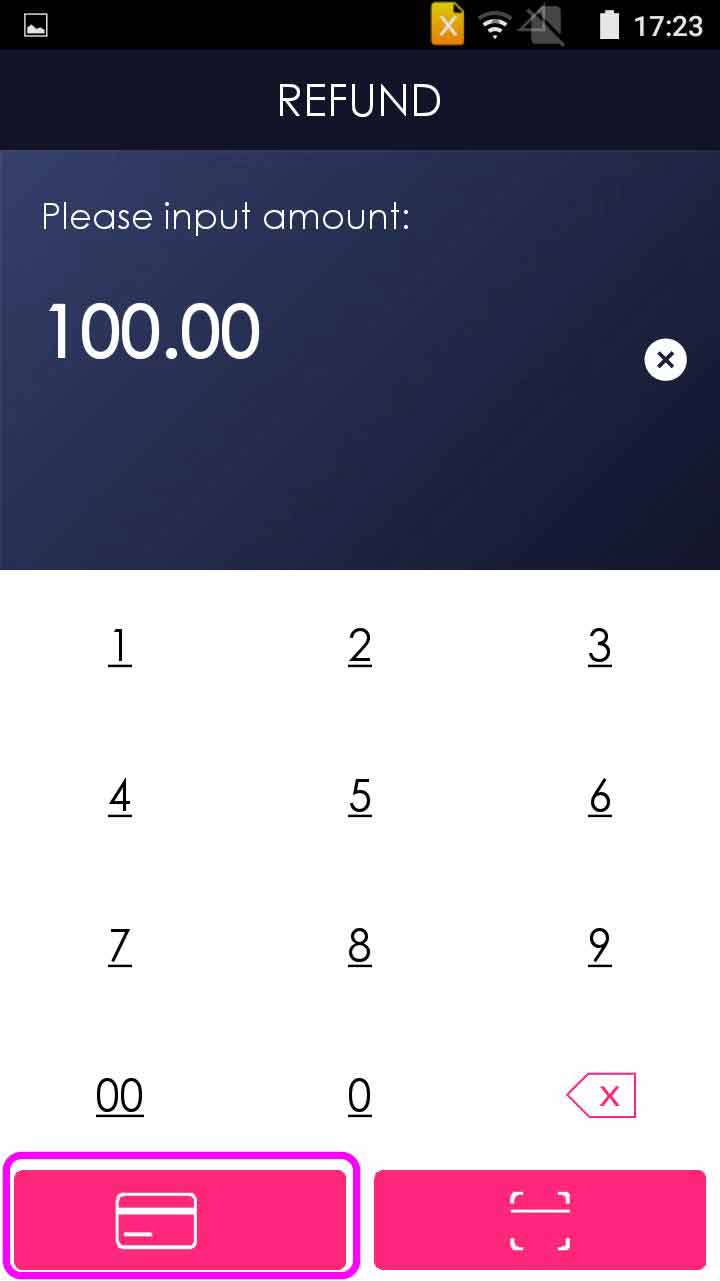Tap number 7
Viewport: 720px width, 1281px height.
pos(120,946)
